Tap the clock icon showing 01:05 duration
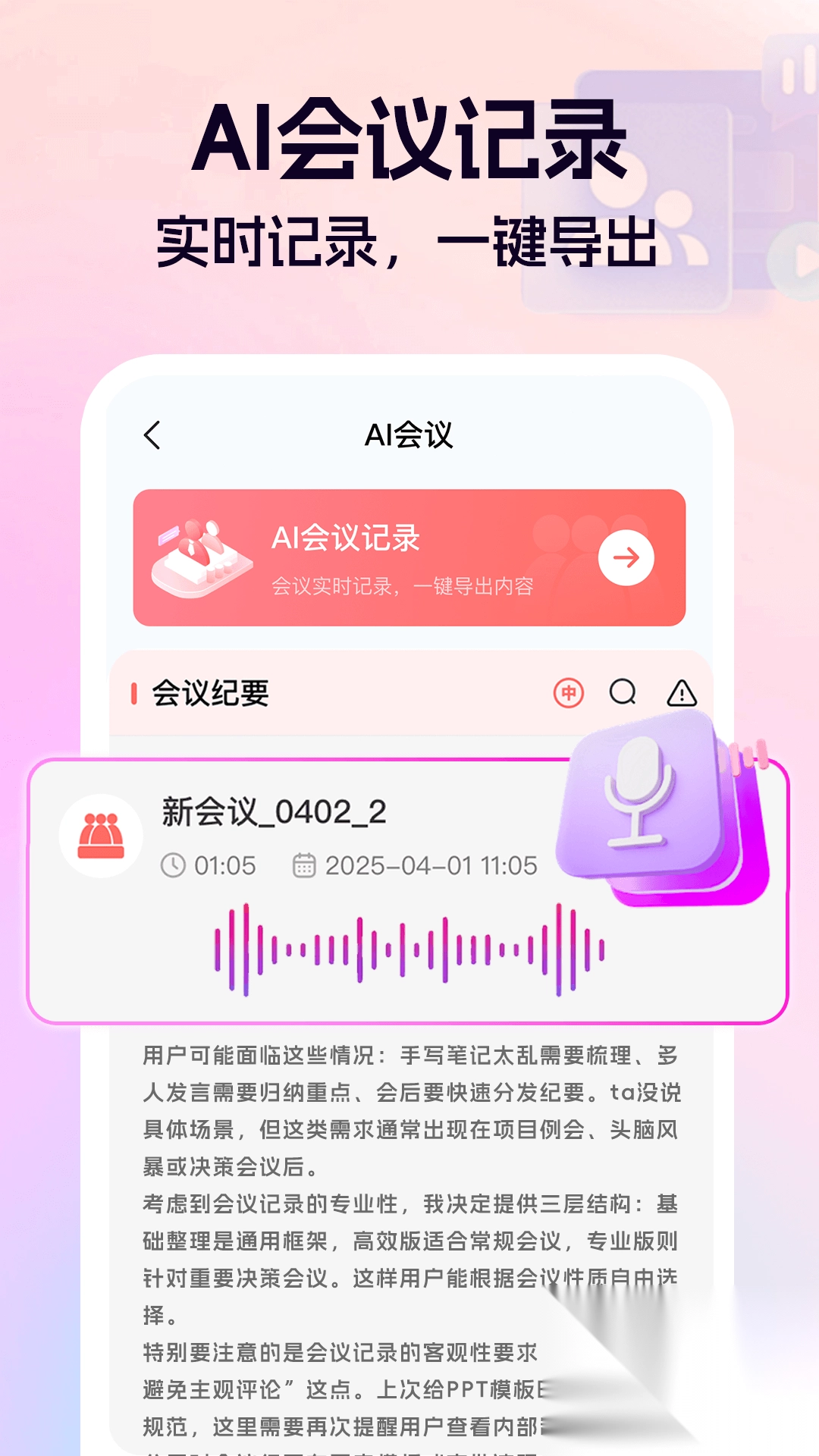Image resolution: width=819 pixels, height=1456 pixels. coord(173,864)
